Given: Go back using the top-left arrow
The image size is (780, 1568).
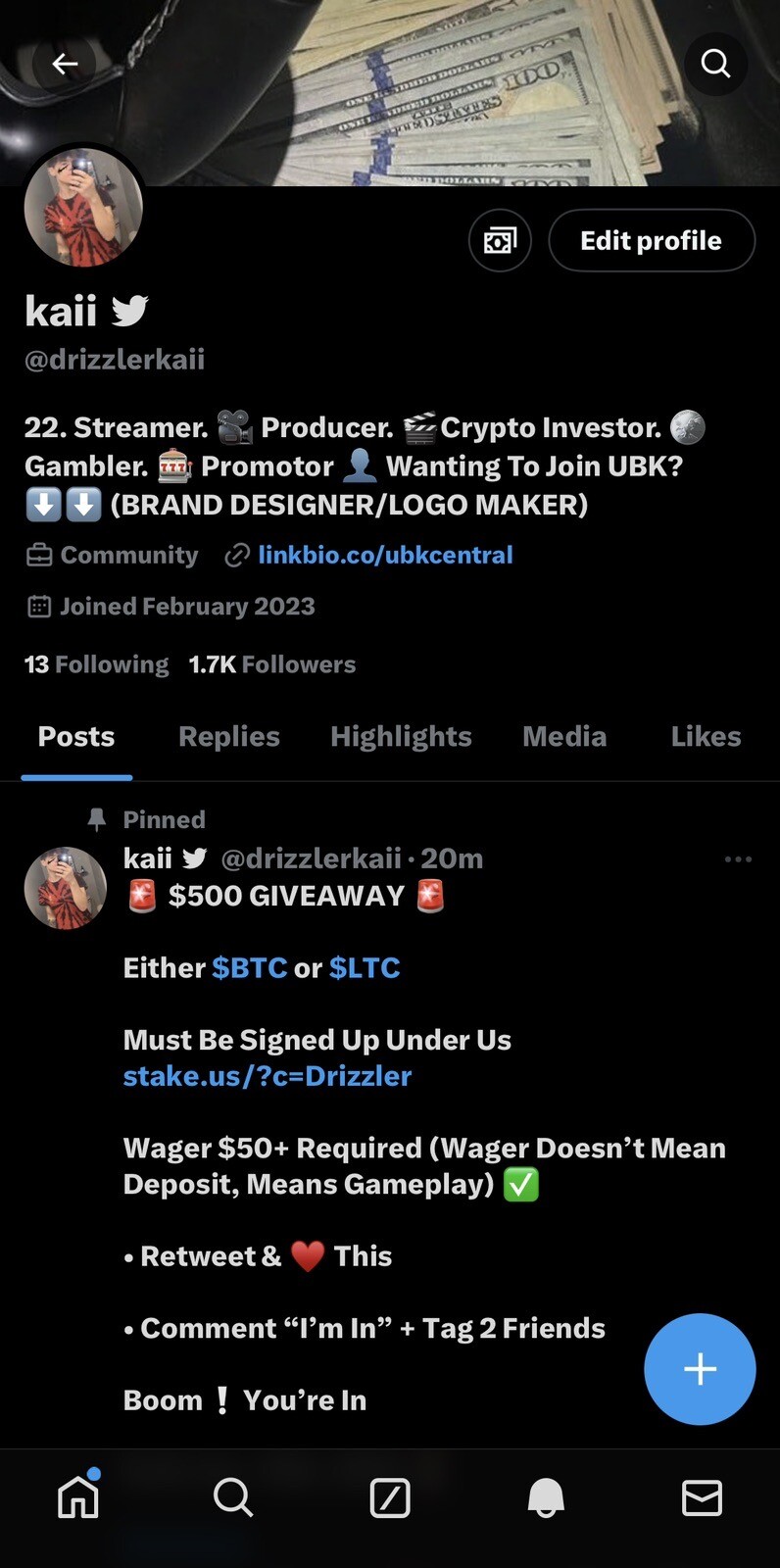Looking at the screenshot, I should tap(66, 65).
